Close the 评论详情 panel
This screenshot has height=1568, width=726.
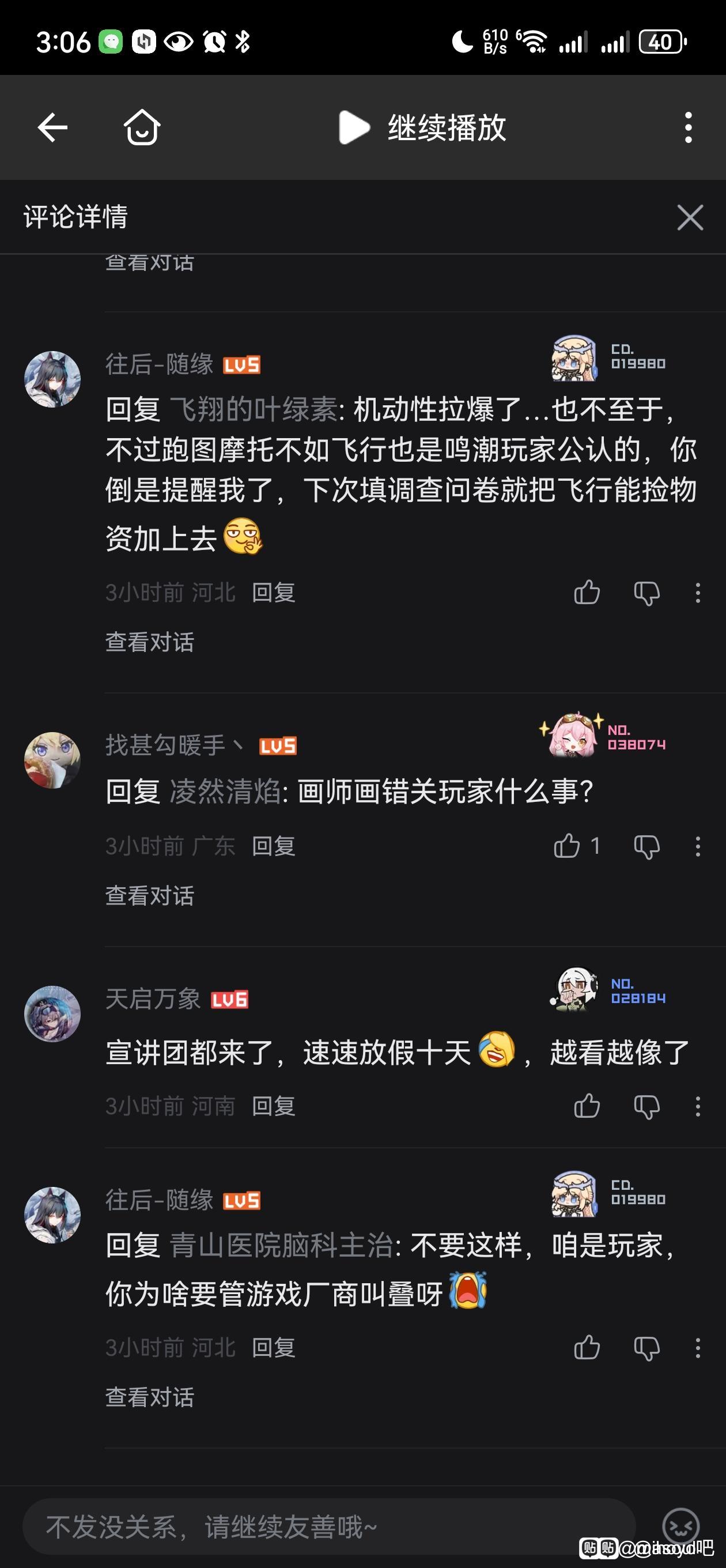[x=690, y=217]
